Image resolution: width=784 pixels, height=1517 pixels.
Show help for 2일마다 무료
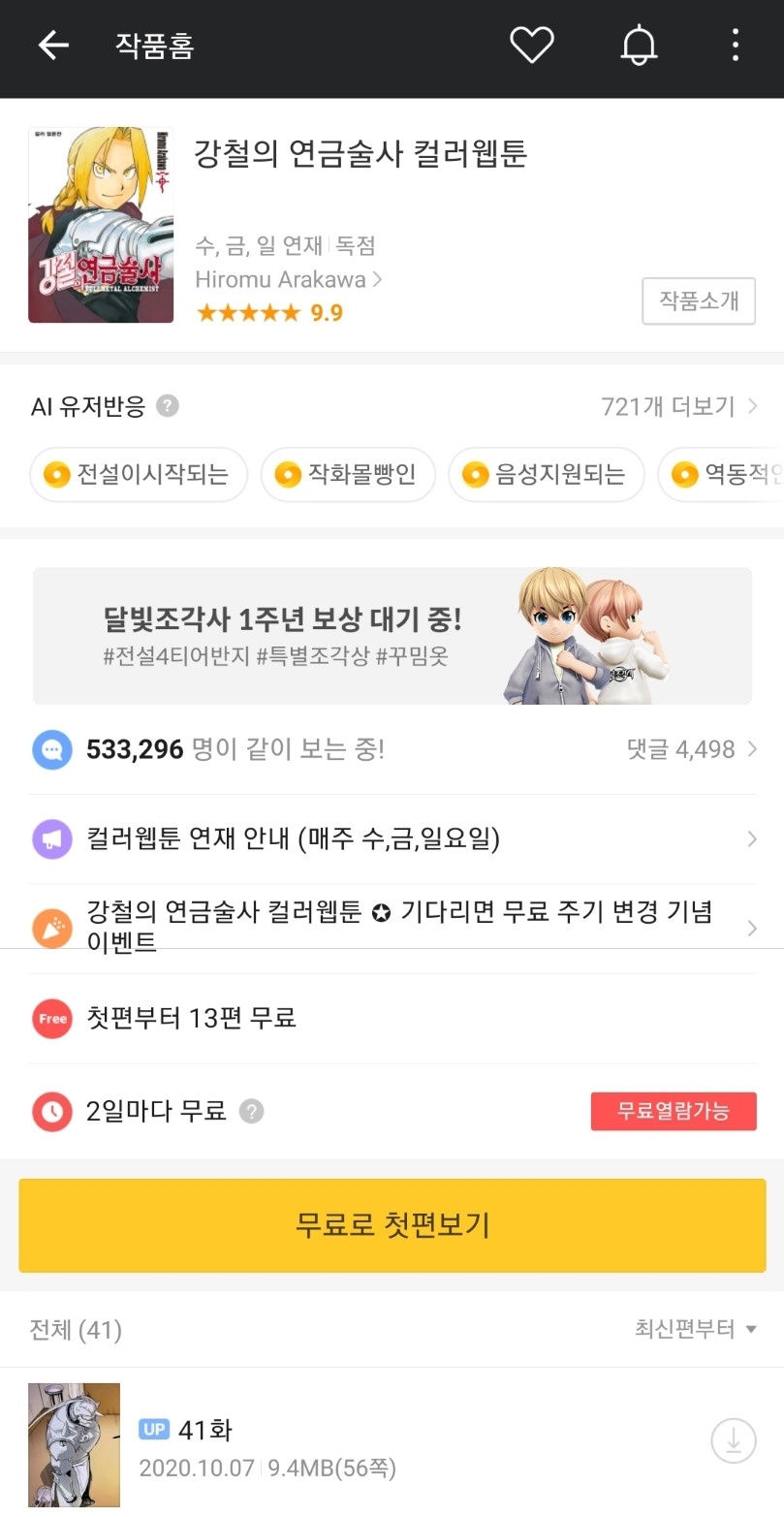click(x=251, y=1112)
